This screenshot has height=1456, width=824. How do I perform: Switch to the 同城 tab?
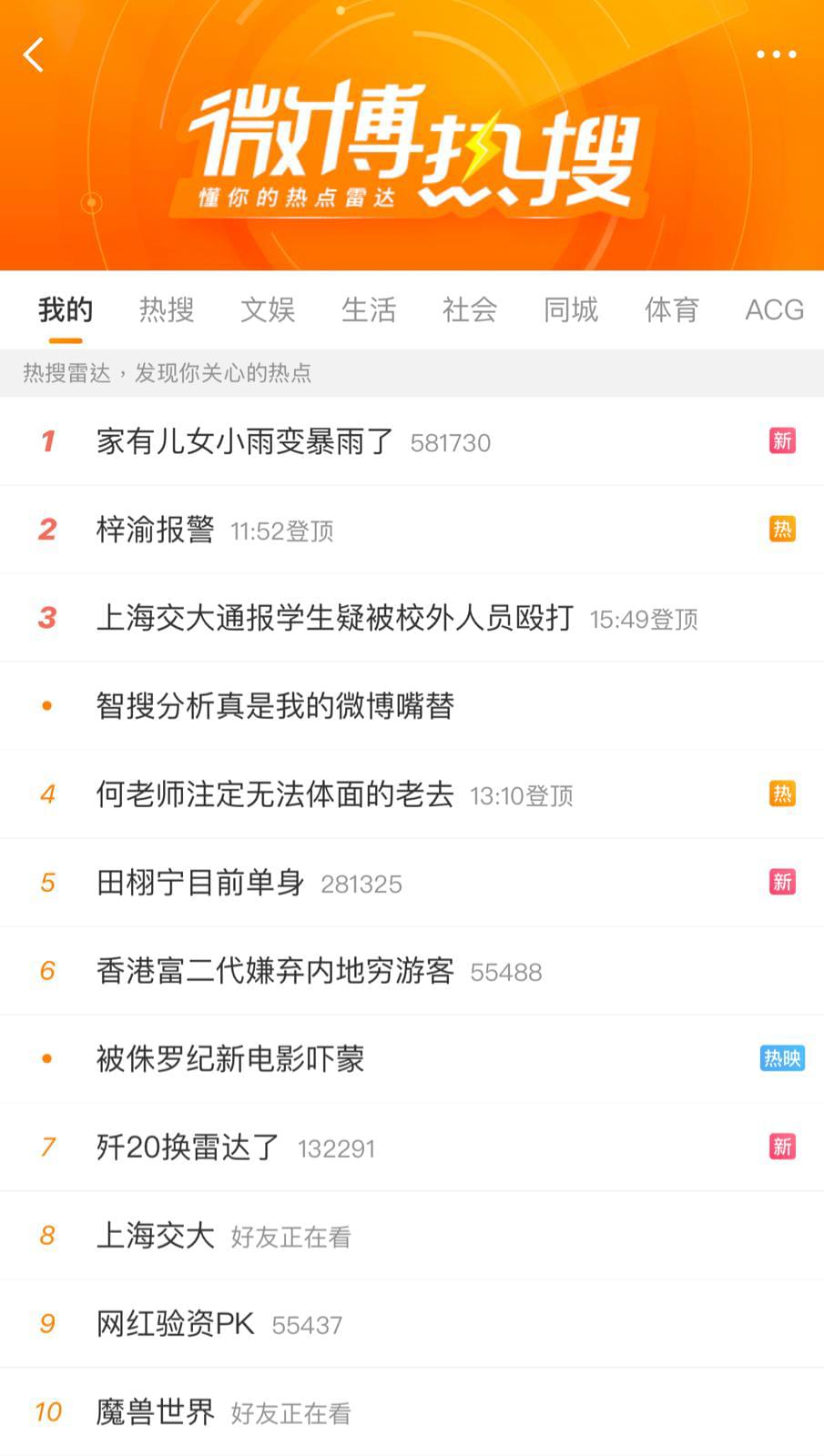tap(571, 309)
